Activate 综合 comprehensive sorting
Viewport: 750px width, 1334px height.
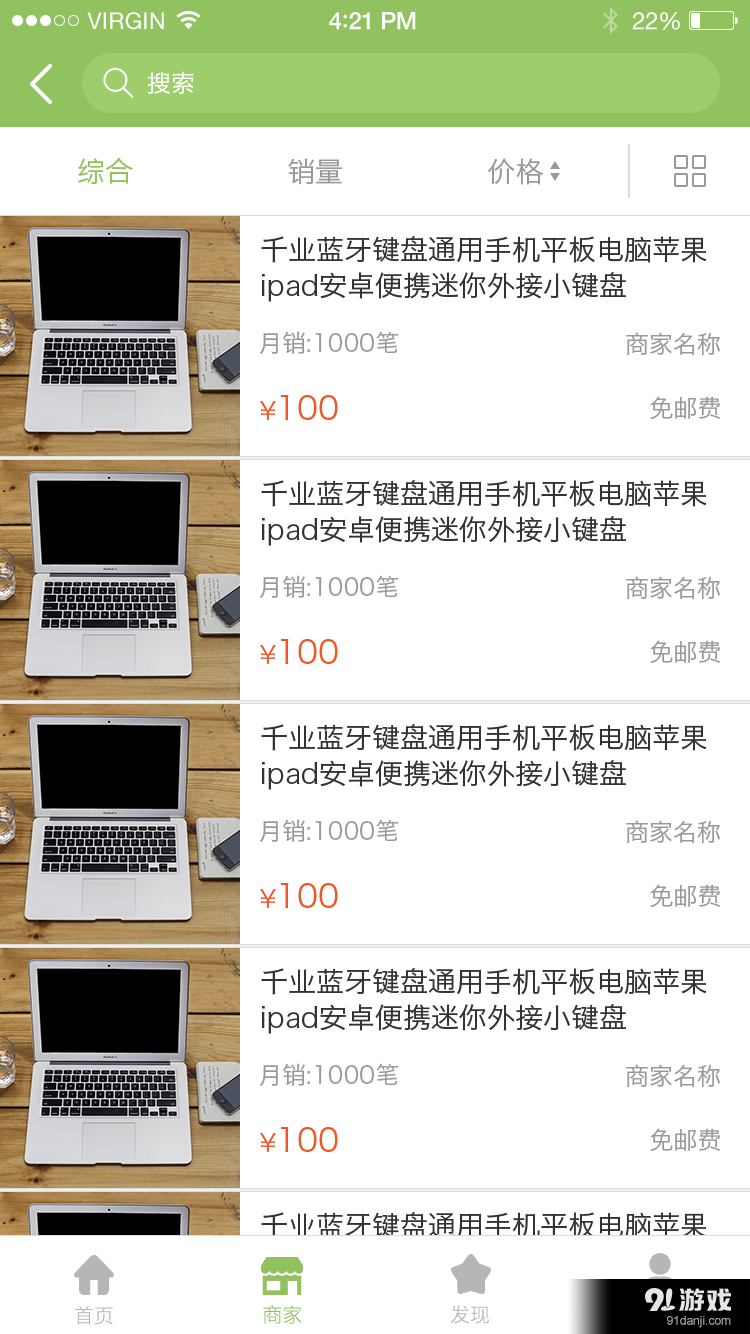(x=105, y=171)
